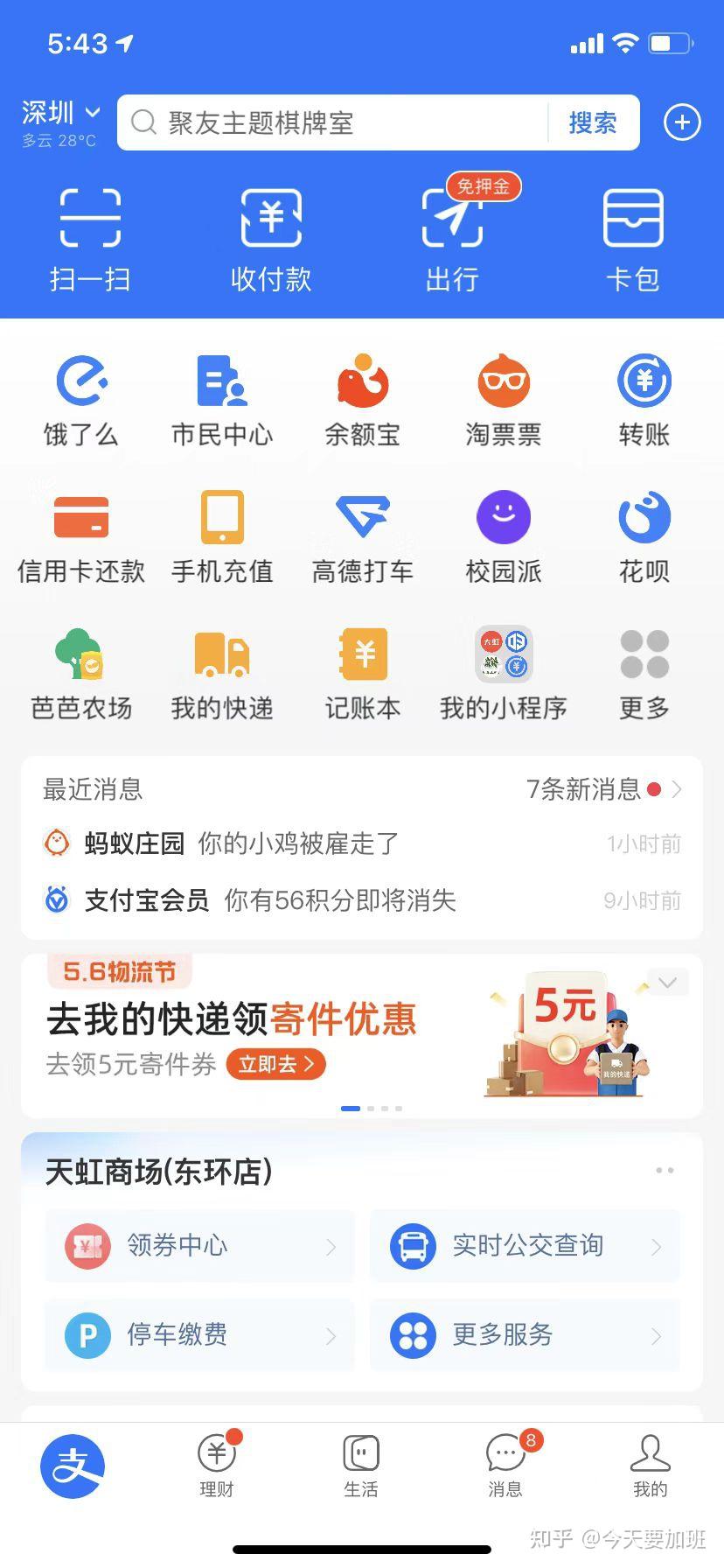Open 我的快递 my packages

[x=221, y=672]
